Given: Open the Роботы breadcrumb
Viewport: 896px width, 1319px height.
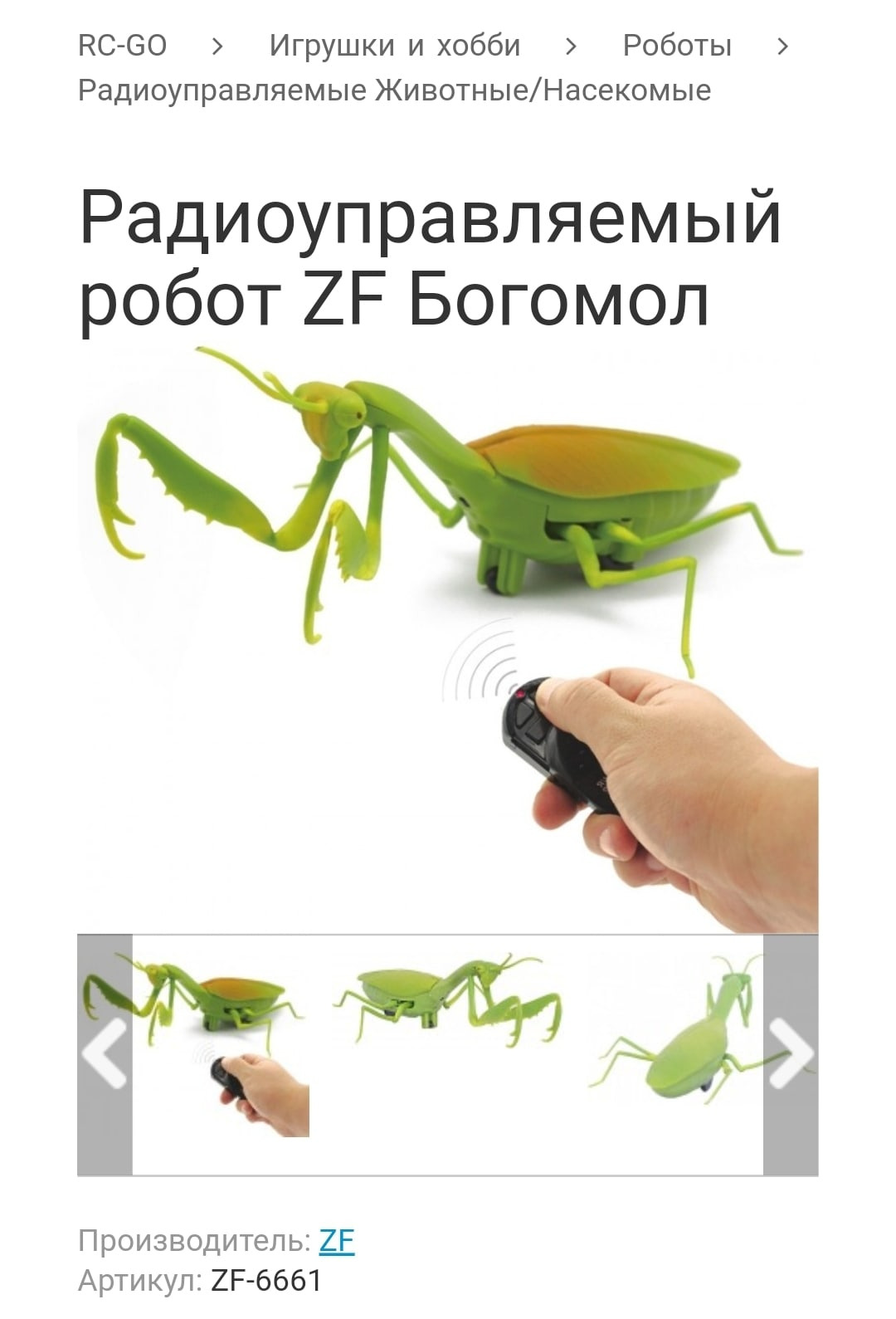Looking at the screenshot, I should coord(677,46).
